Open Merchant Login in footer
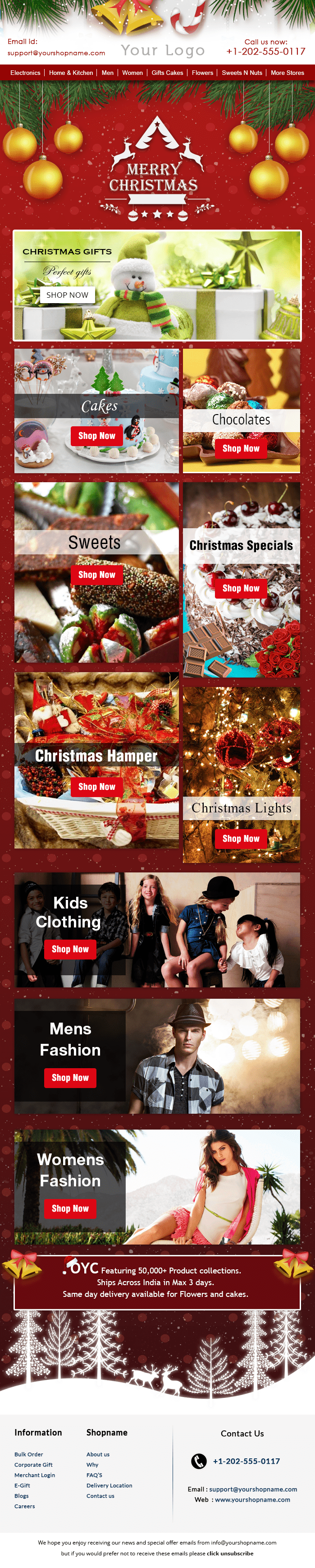Screen dimensions: 315x1568 click(35, 1475)
